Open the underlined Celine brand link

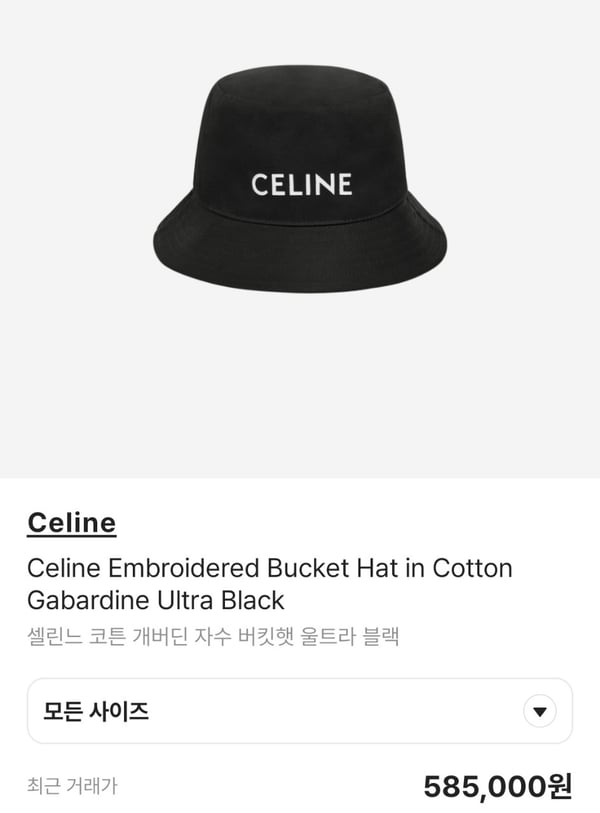point(71,522)
